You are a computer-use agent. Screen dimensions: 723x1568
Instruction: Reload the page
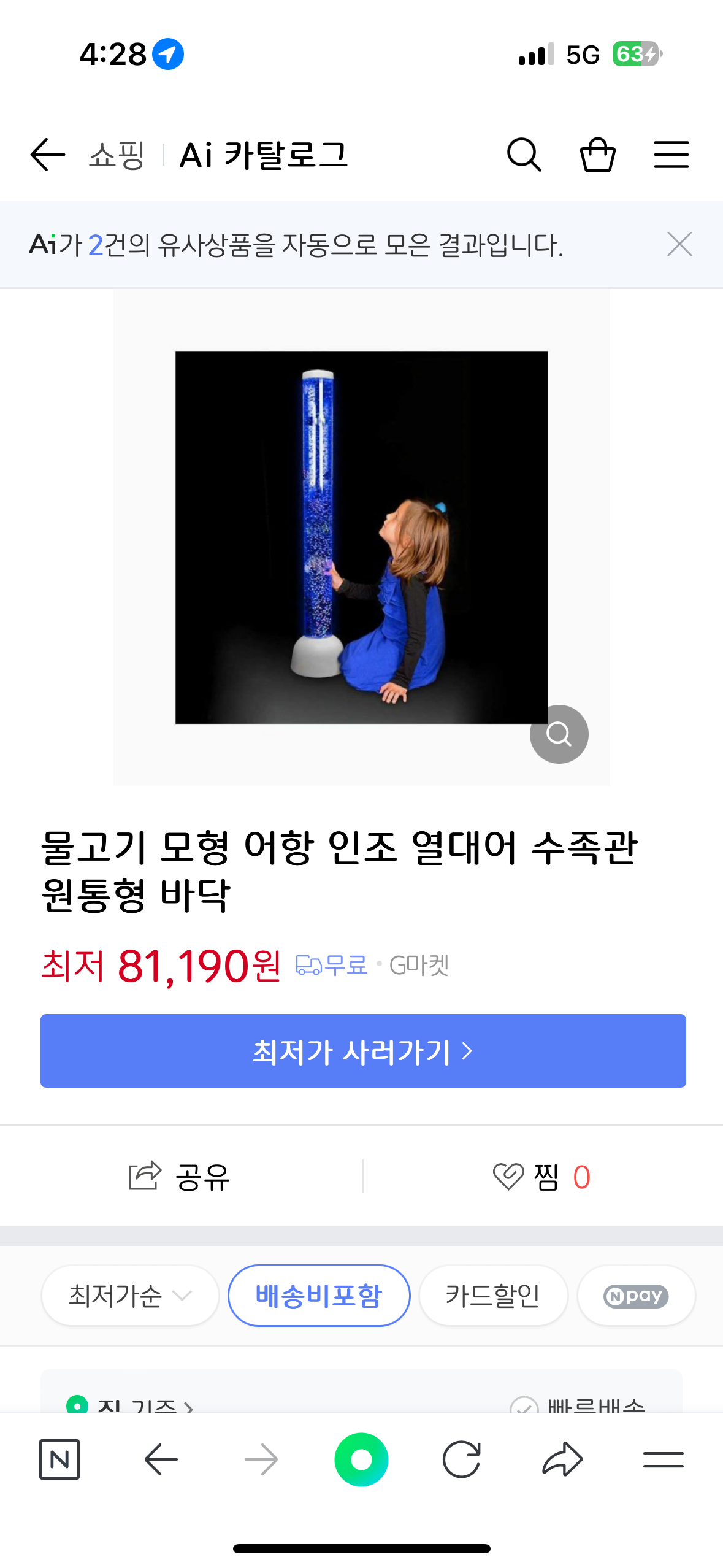[x=461, y=1459]
